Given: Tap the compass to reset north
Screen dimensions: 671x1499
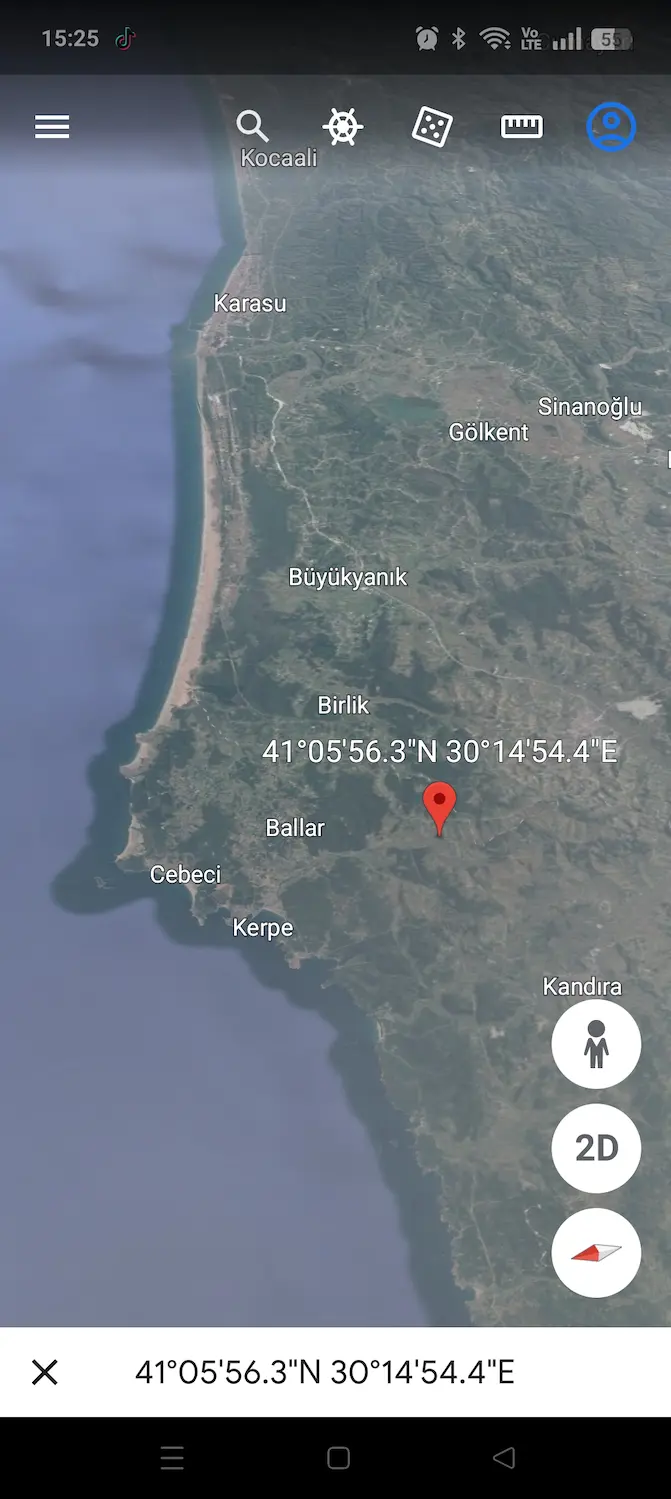Looking at the screenshot, I should [596, 1252].
